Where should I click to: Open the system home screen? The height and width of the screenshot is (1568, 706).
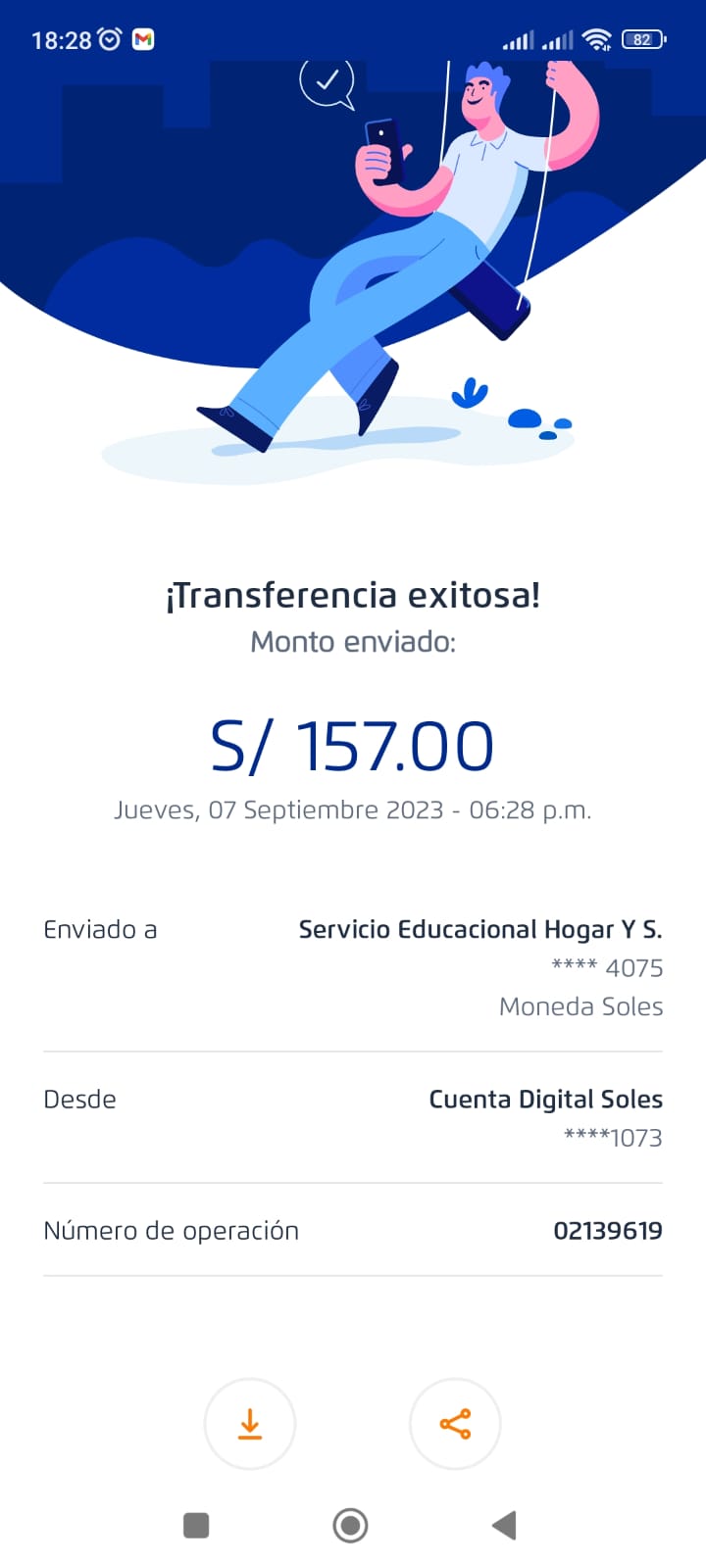(x=350, y=1525)
